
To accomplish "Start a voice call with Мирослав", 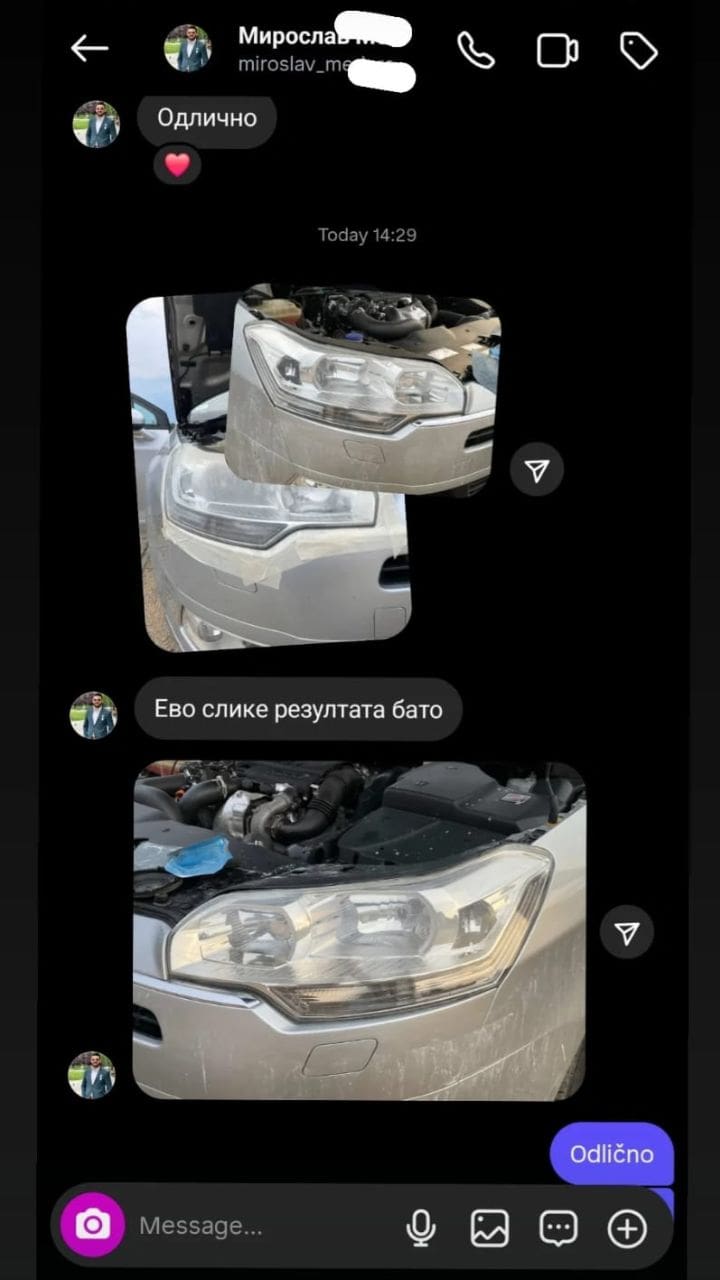I will tap(475, 49).
